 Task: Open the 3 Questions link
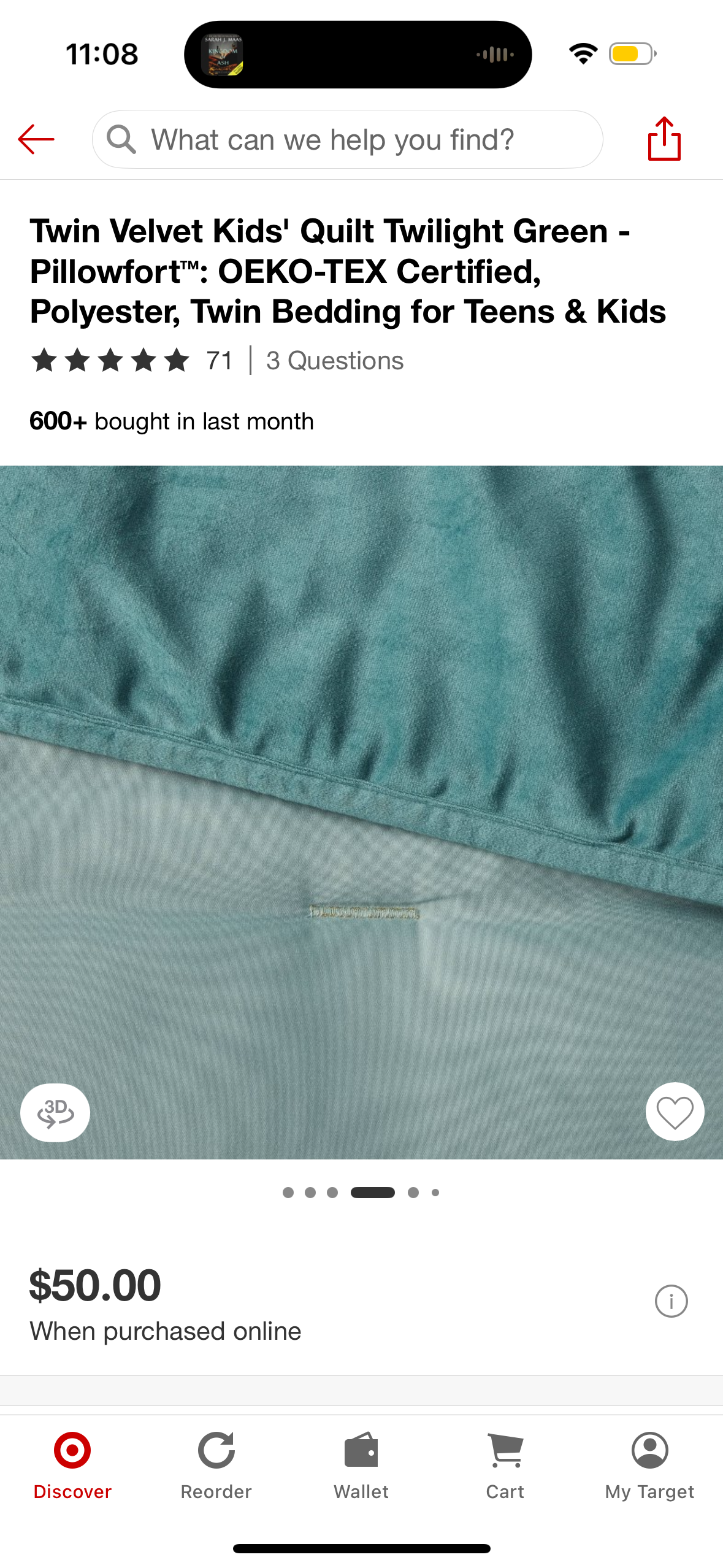point(334,361)
